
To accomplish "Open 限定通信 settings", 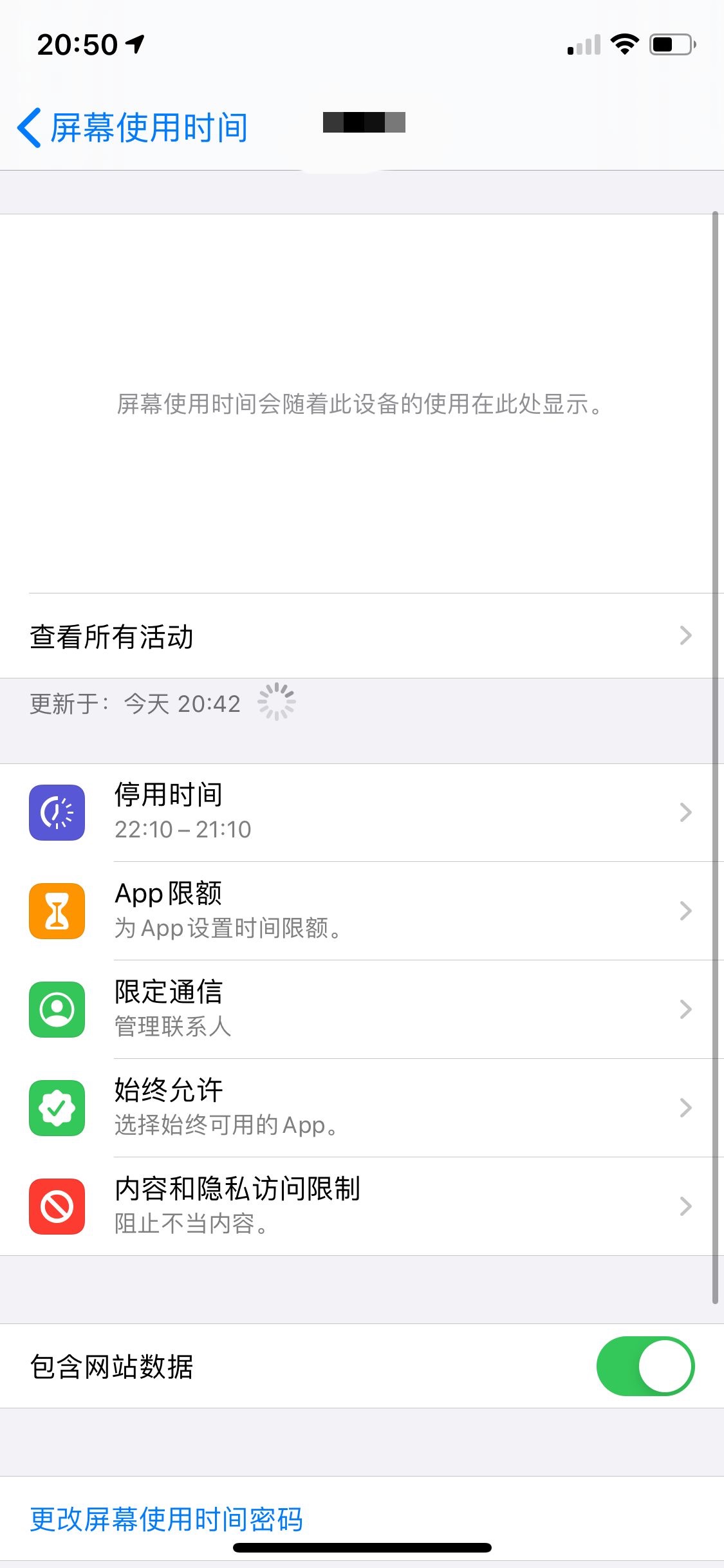I will click(x=360, y=1009).
